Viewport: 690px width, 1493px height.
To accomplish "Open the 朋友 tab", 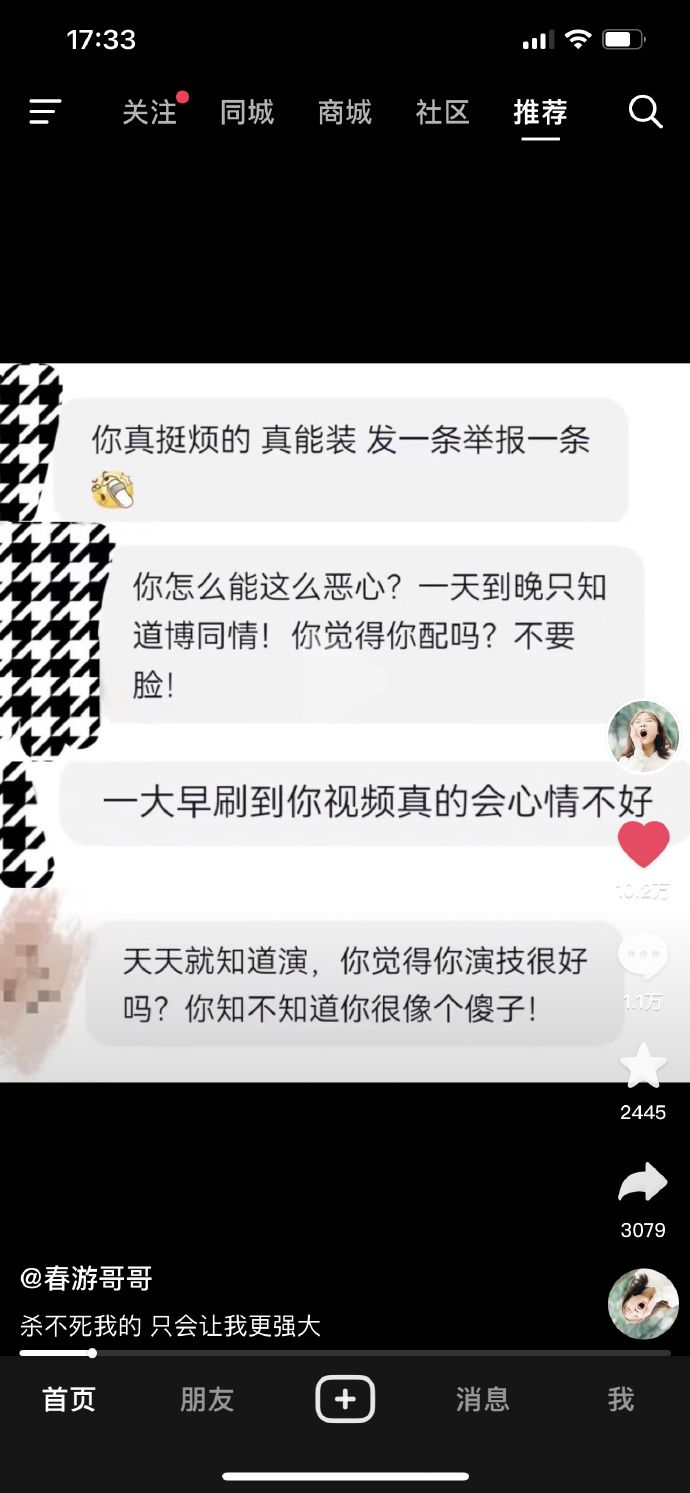I will coord(207,1399).
